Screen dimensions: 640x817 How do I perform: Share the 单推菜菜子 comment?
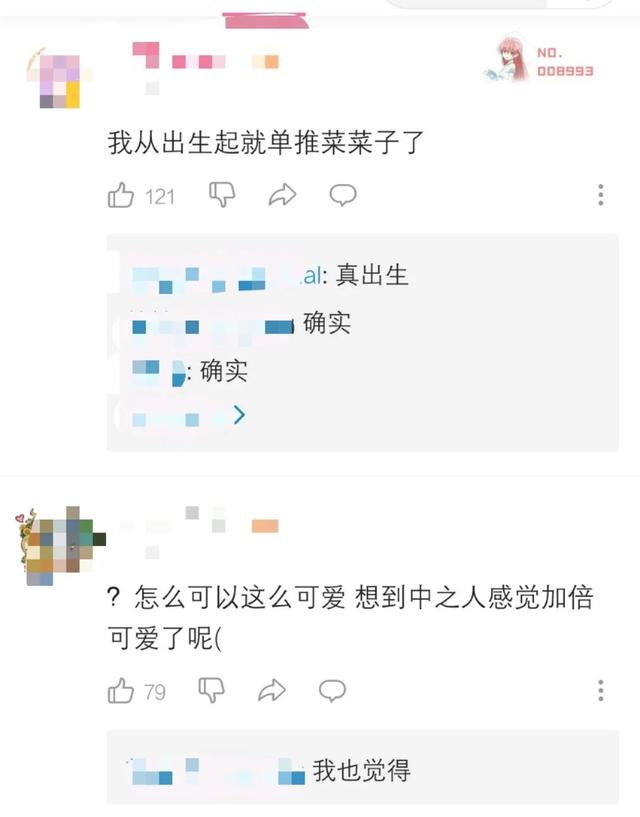(x=283, y=195)
